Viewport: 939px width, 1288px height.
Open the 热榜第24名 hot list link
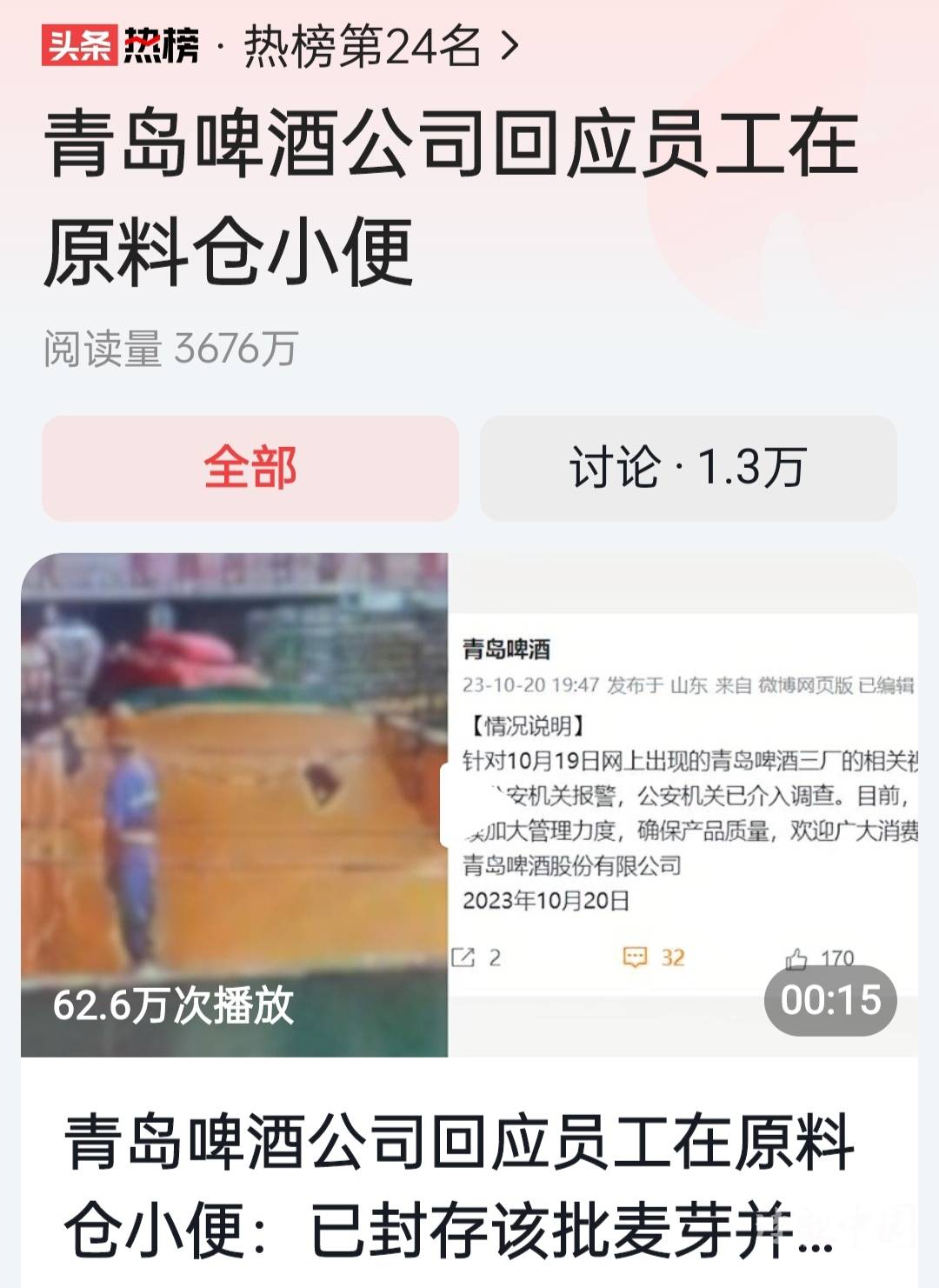(380, 47)
